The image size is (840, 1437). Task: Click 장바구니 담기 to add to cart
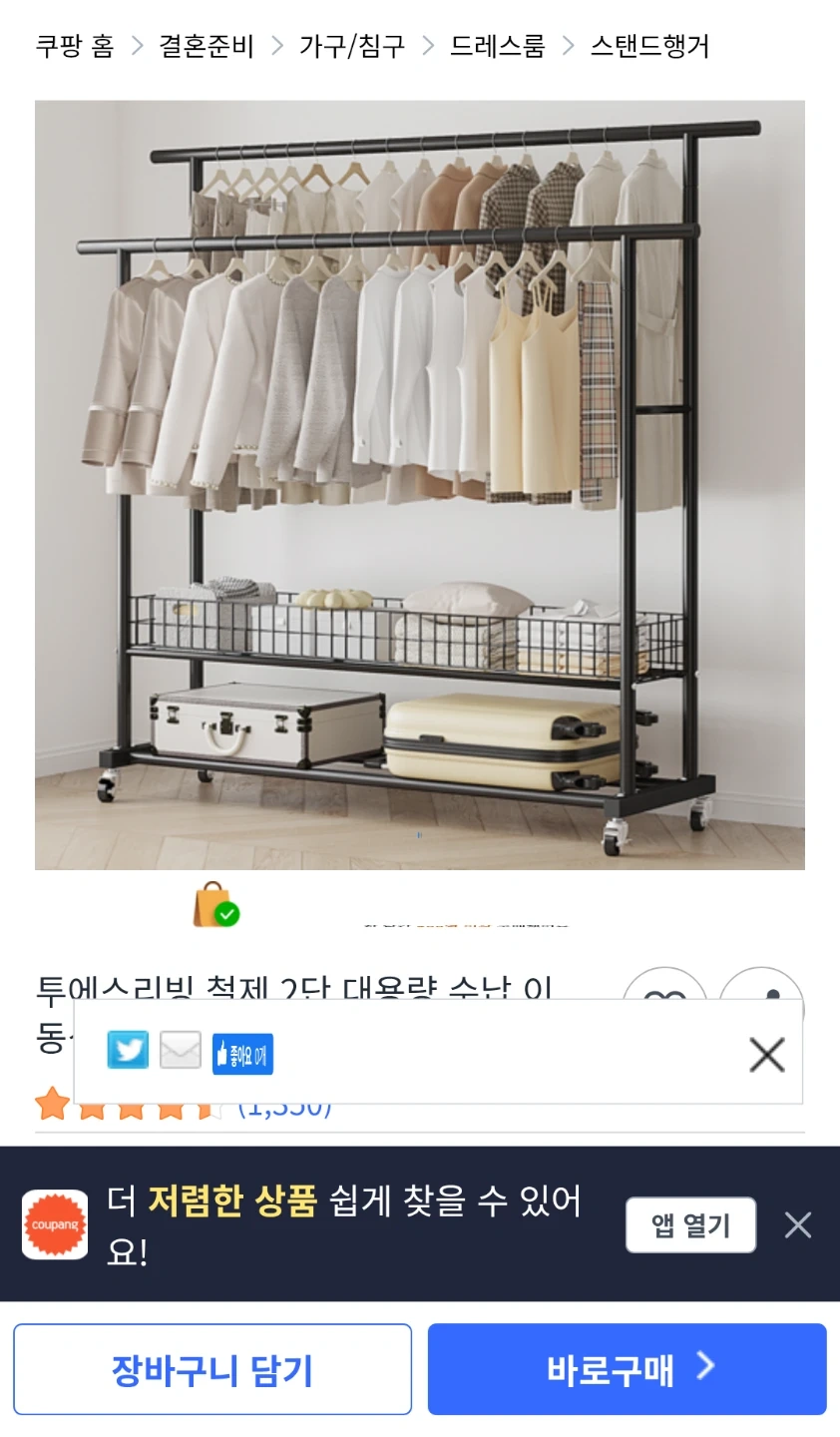(211, 1368)
